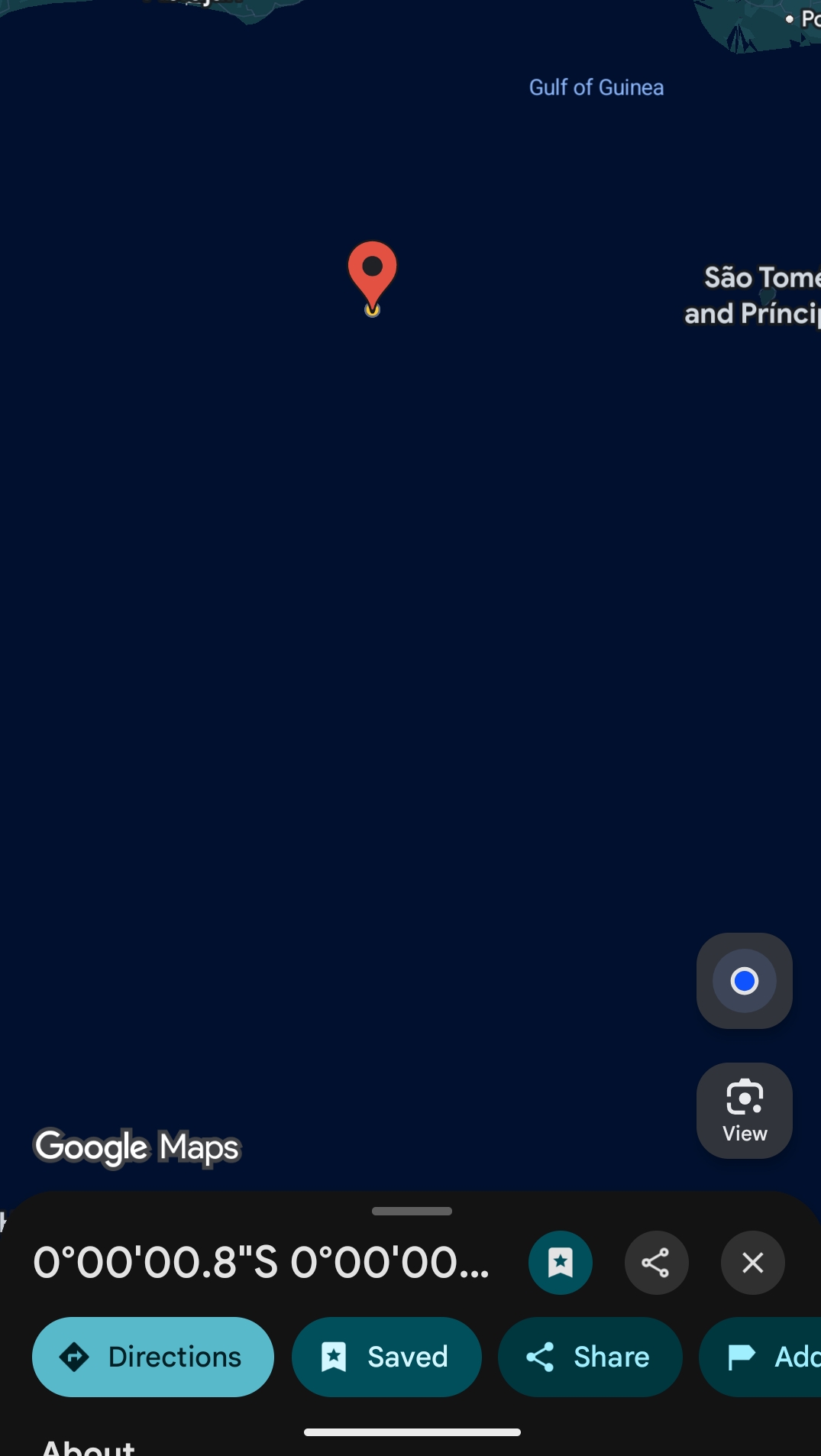Tap the round share icon beside the coordinates
This screenshot has height=1456, width=821.
(x=656, y=1263)
